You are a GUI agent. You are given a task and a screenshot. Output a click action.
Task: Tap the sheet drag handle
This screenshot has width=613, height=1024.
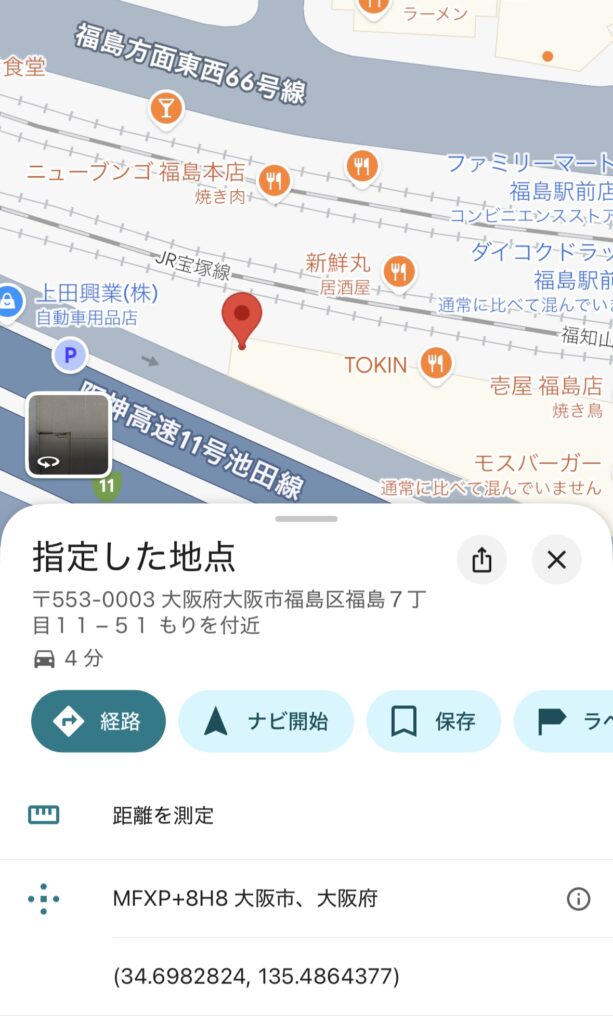point(306,518)
